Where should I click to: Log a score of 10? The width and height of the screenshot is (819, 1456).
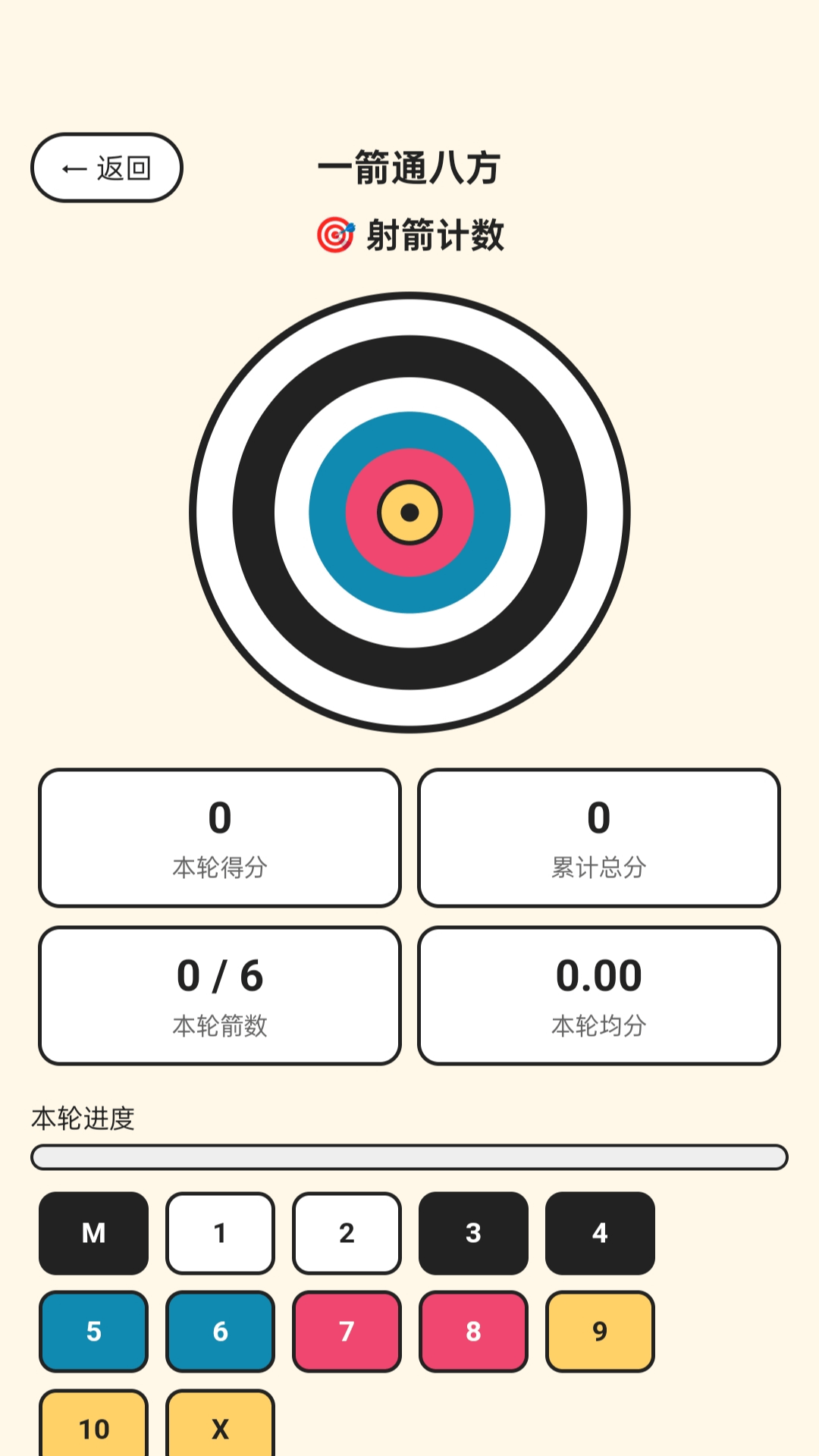(x=93, y=1424)
